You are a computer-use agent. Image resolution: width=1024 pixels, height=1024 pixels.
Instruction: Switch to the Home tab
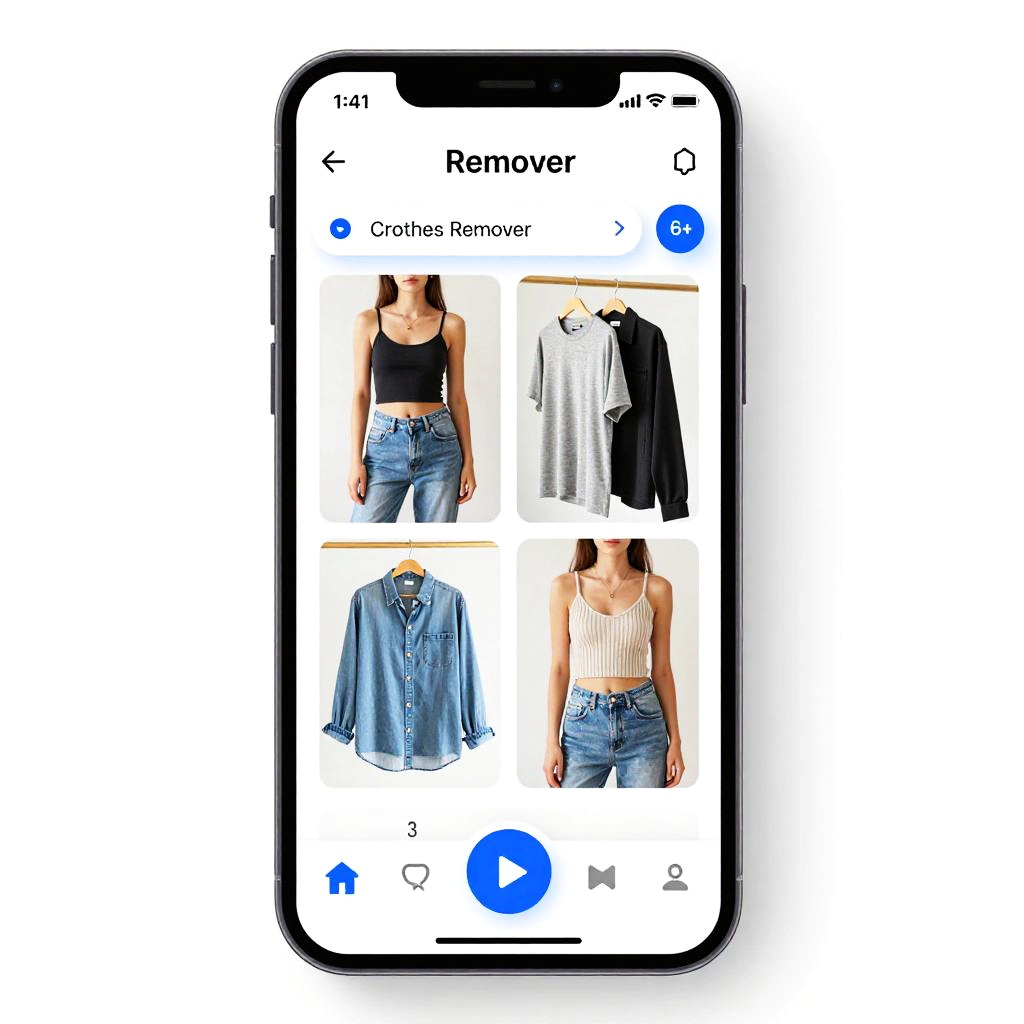coord(342,878)
